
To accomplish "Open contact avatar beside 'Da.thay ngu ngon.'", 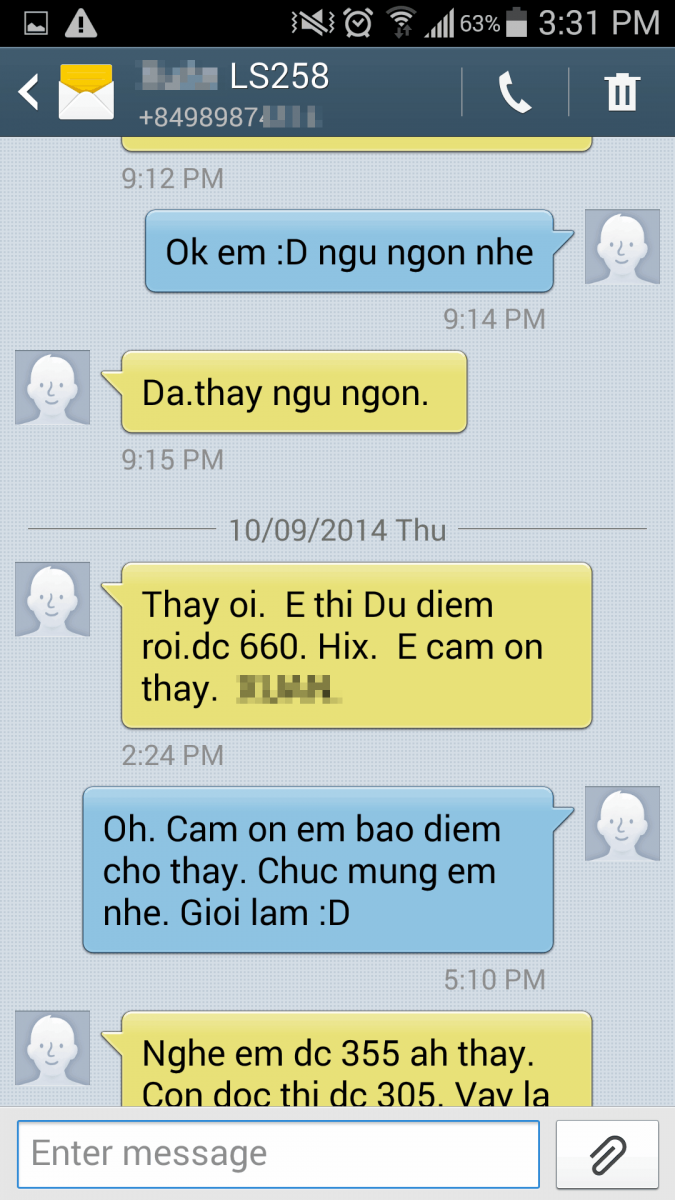I will pos(52,387).
